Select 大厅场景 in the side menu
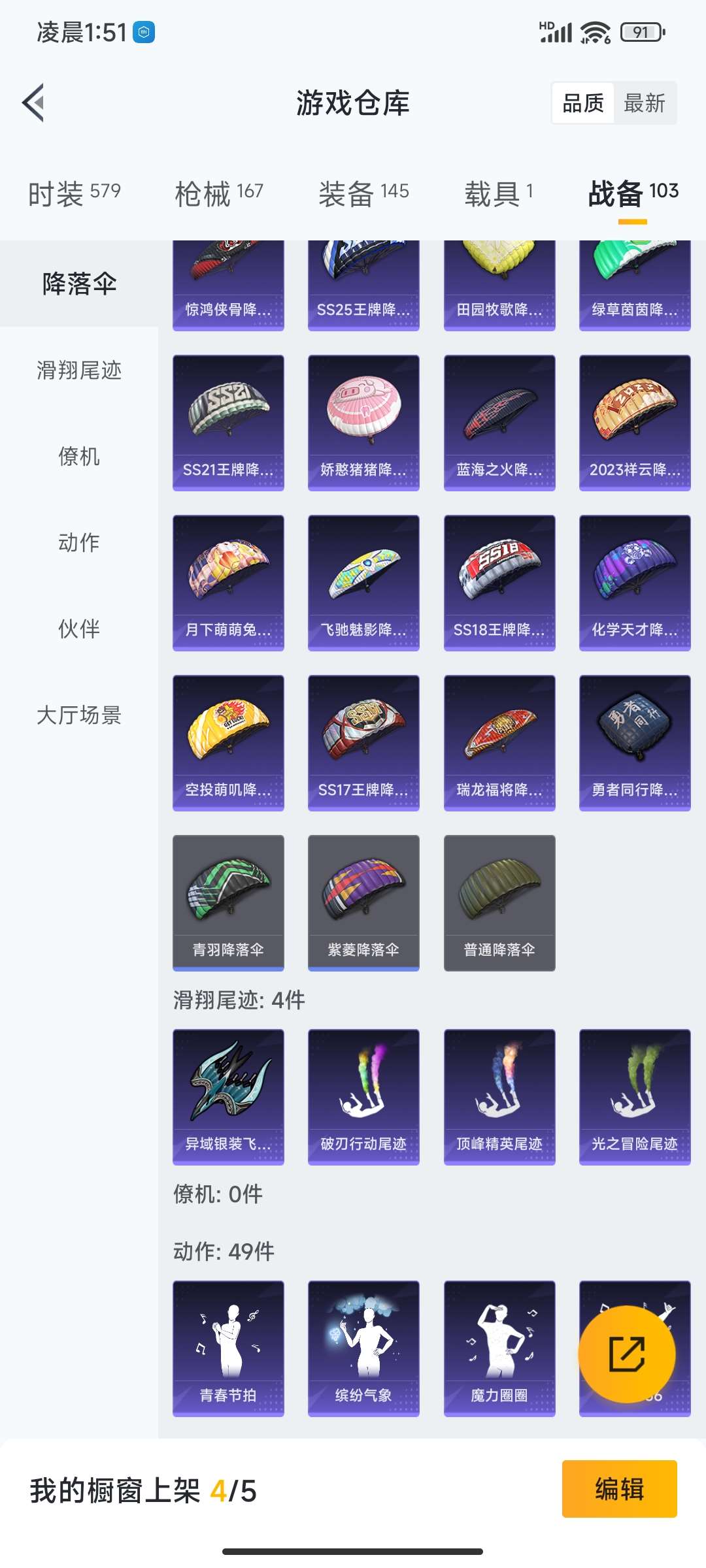The height and width of the screenshot is (1568, 706). click(x=79, y=715)
